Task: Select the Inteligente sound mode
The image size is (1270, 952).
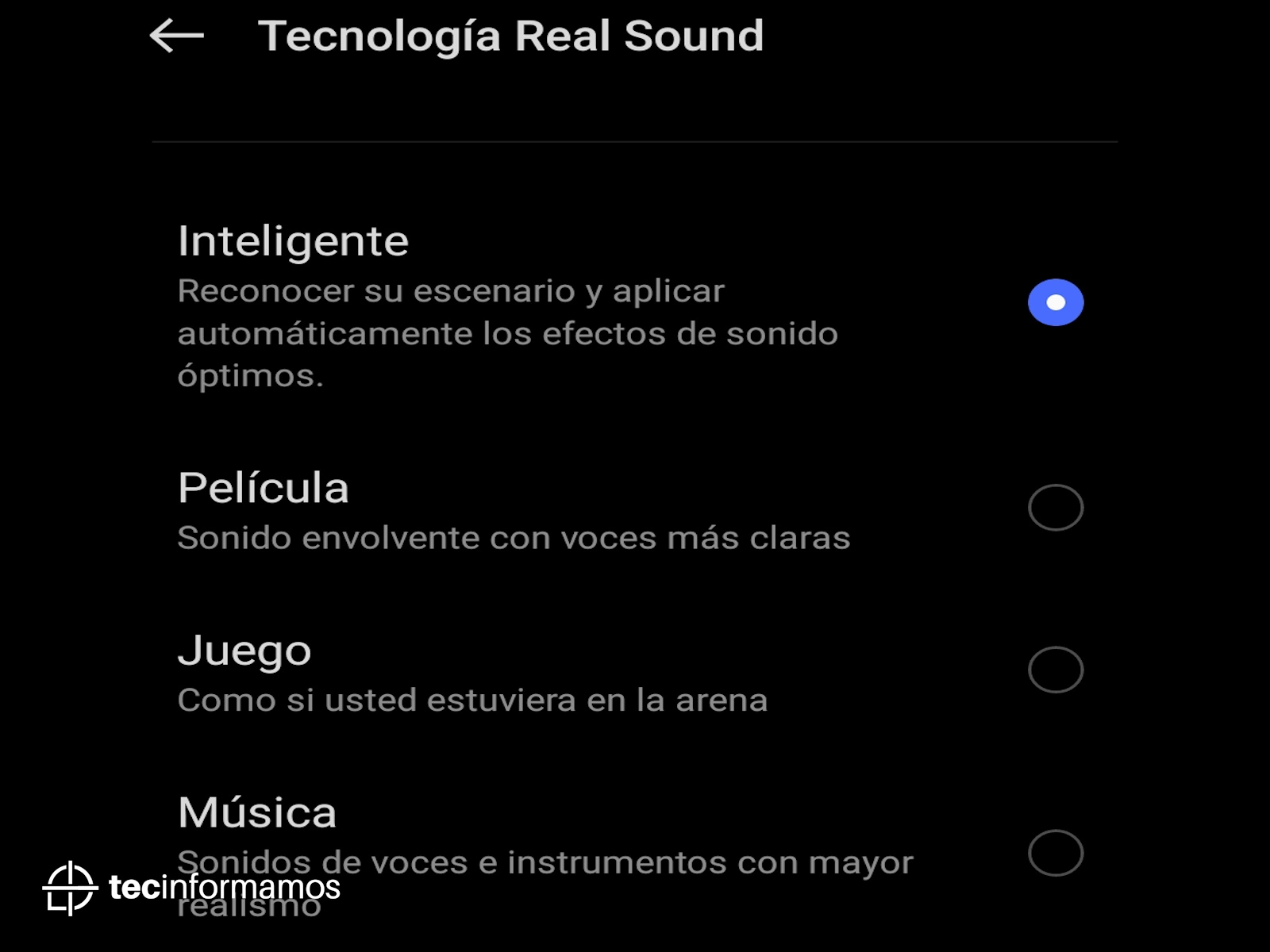Action: (1055, 302)
